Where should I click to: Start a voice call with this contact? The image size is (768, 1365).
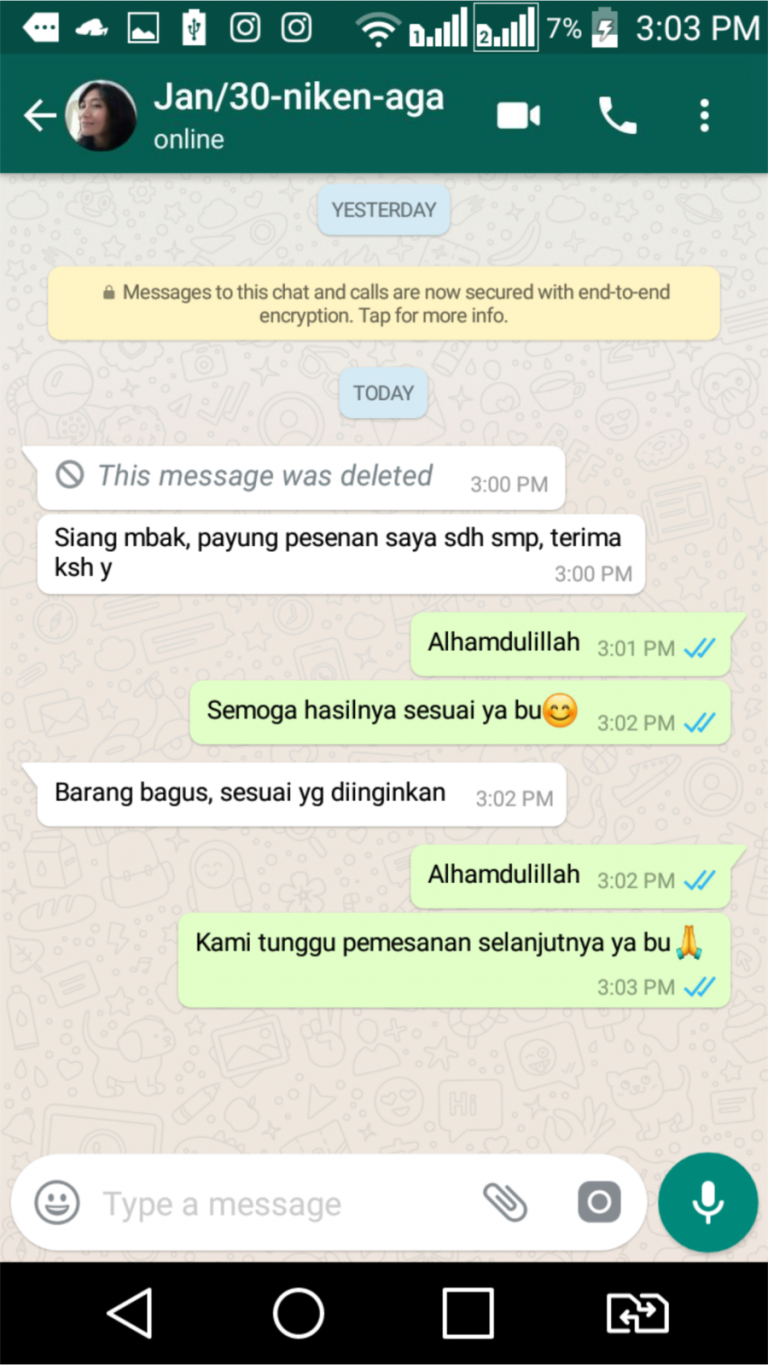click(x=617, y=116)
